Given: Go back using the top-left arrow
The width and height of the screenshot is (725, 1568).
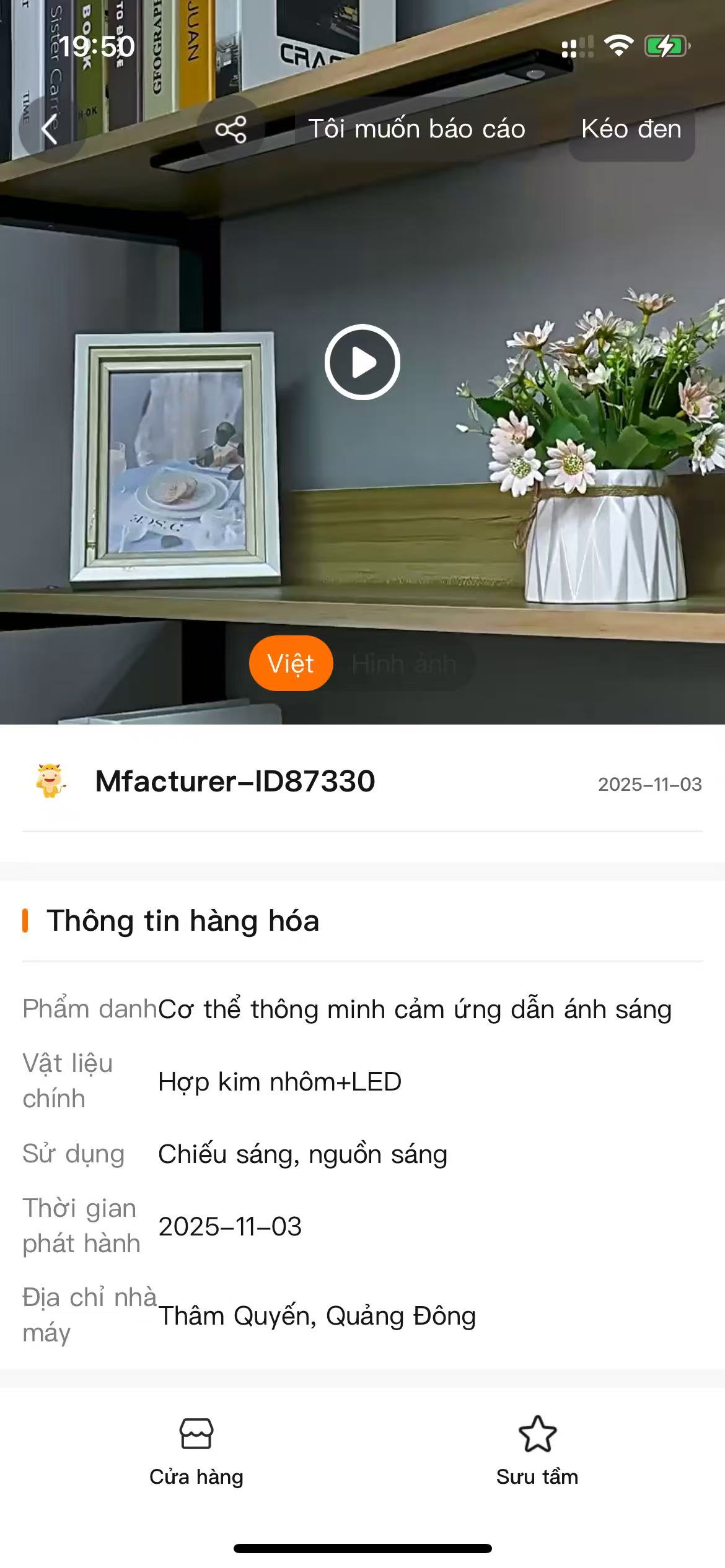Looking at the screenshot, I should point(50,129).
